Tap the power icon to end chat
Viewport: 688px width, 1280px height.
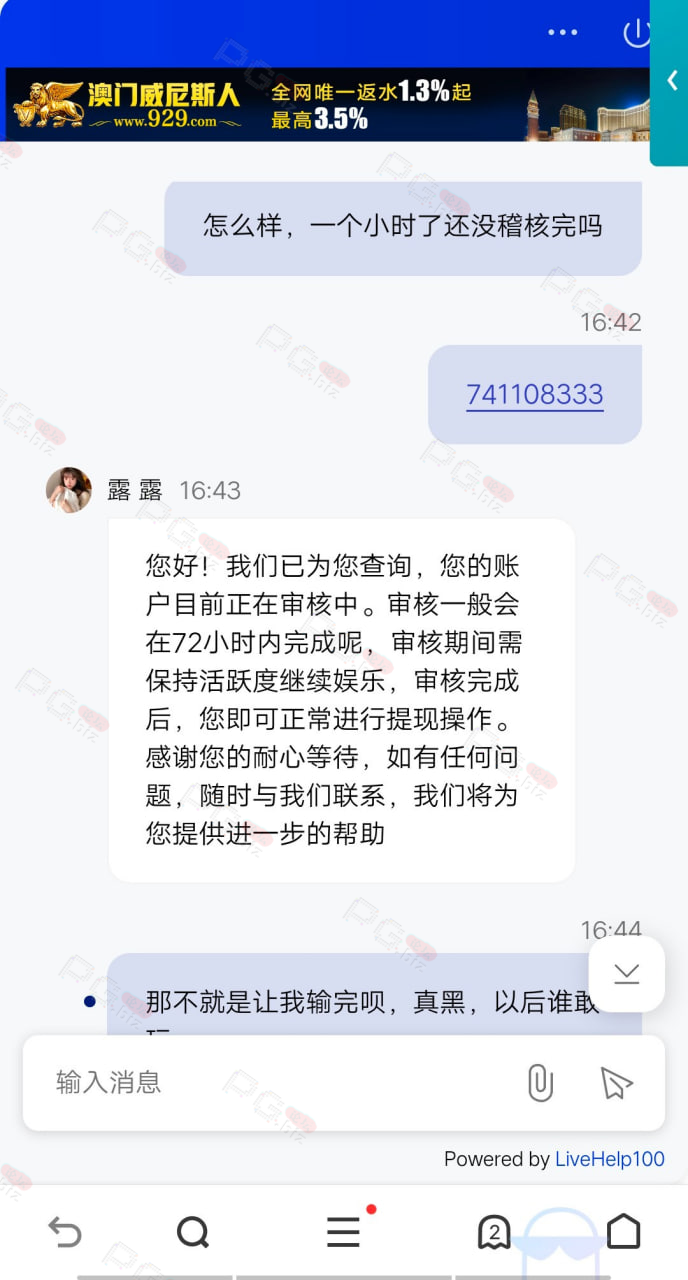(x=636, y=32)
